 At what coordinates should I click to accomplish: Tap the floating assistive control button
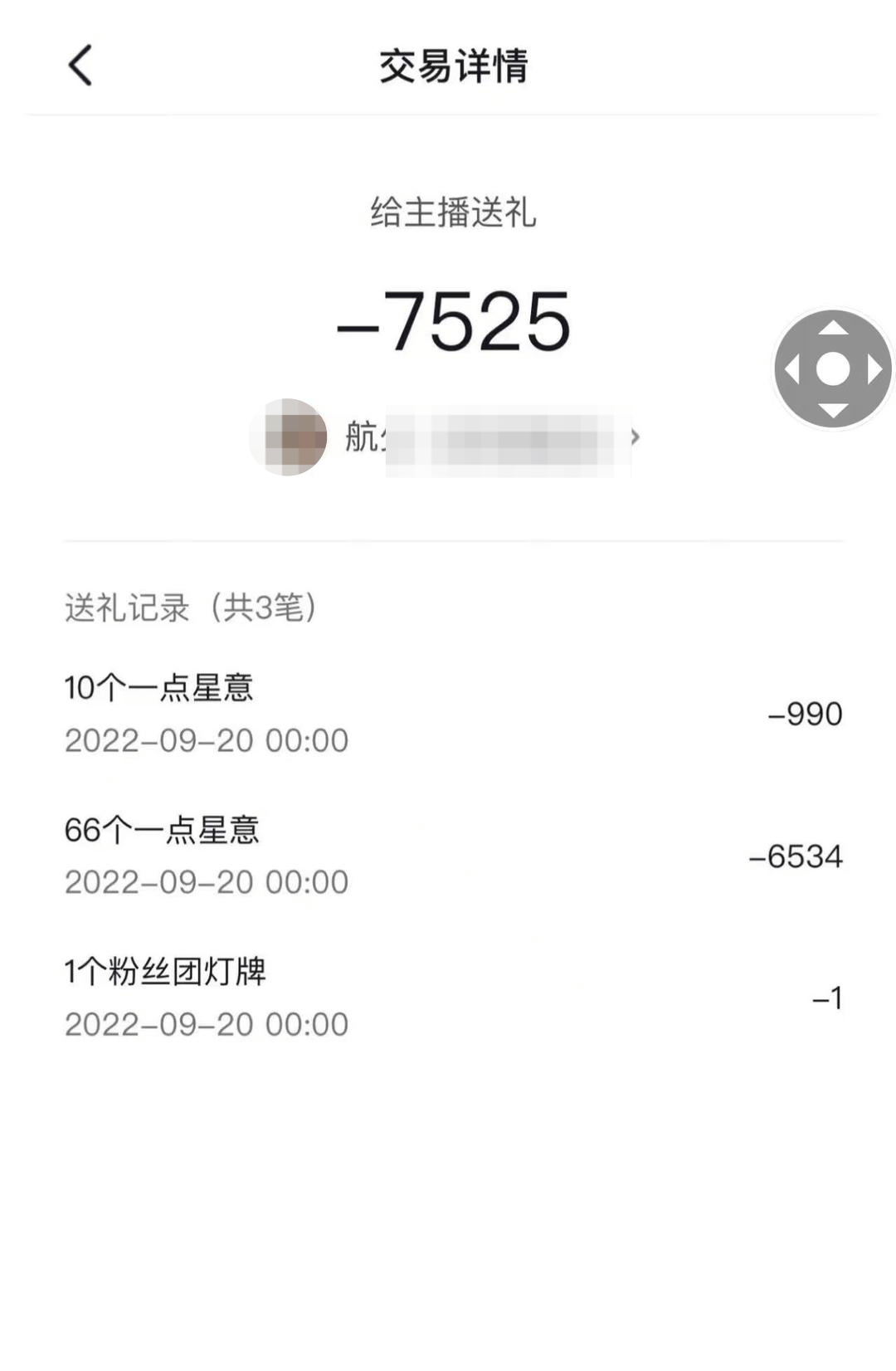coord(833,369)
